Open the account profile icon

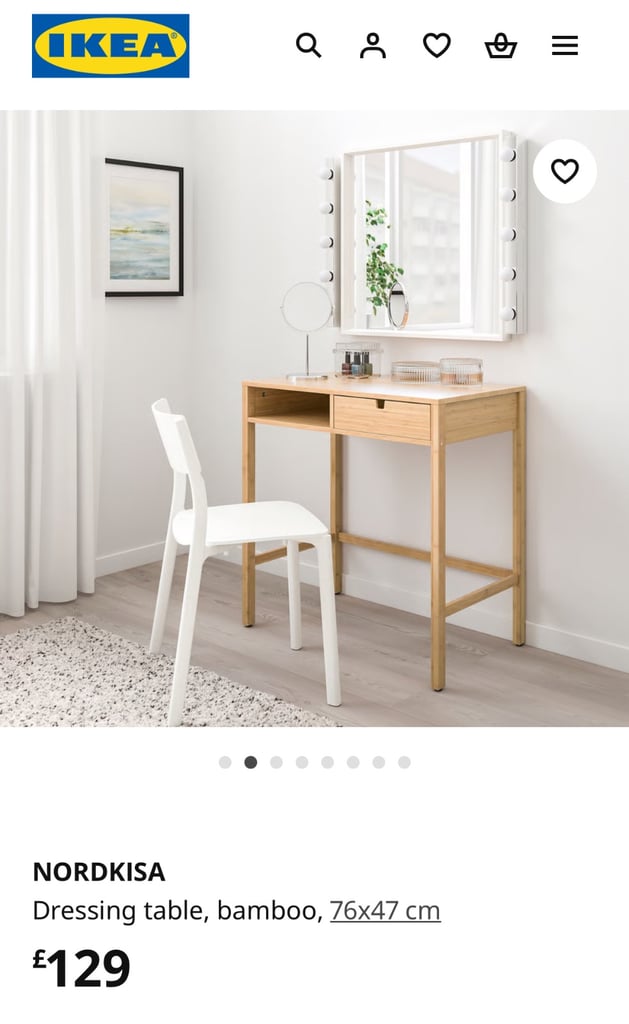click(x=372, y=46)
